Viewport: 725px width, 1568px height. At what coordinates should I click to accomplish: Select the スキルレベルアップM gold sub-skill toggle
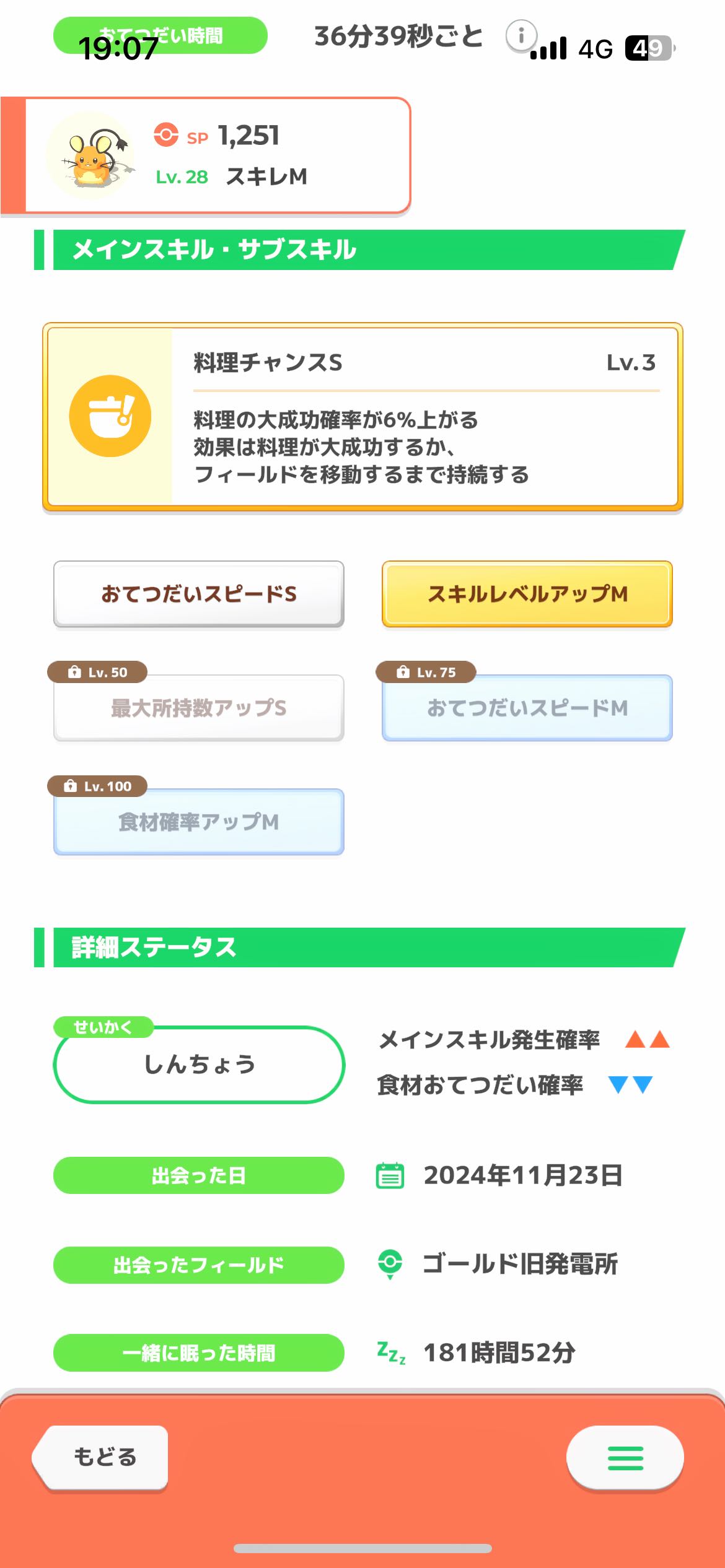tap(527, 594)
